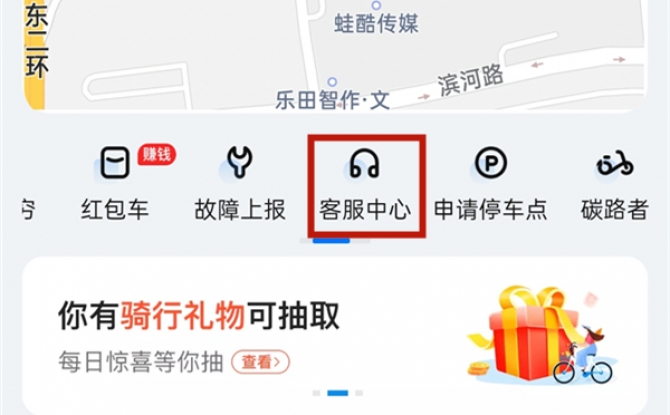The image size is (670, 415).
Task: Tap 查看 on riding gift banner
Action: pyautogui.click(x=261, y=362)
